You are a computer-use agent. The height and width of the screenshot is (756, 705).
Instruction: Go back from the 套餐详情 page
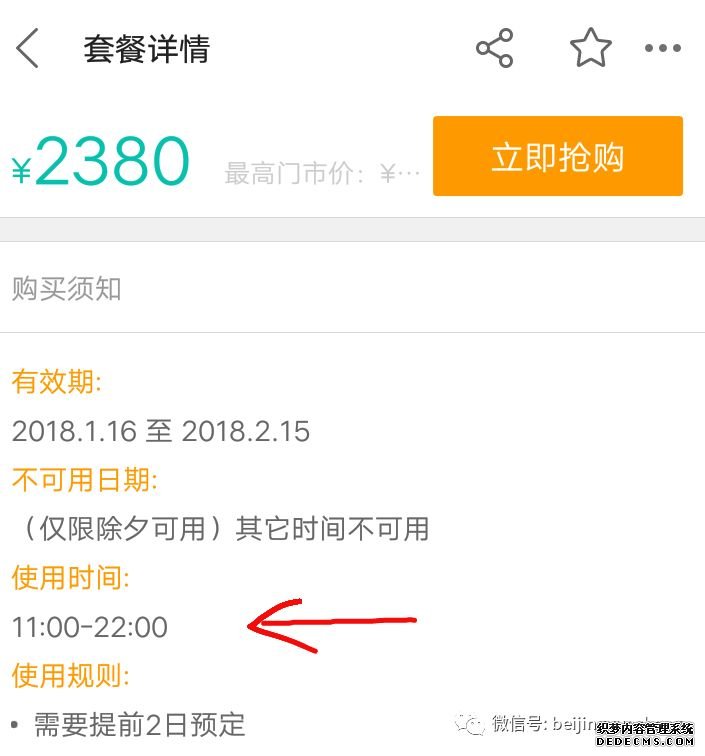tap(28, 48)
